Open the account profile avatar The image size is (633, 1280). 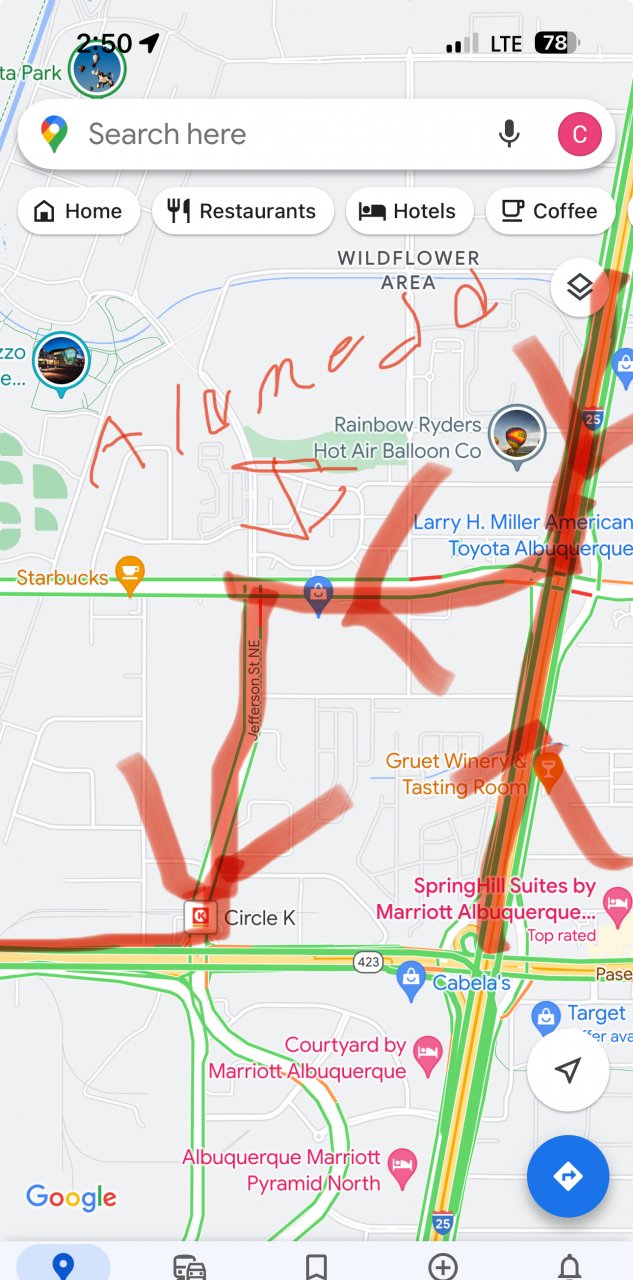tap(579, 134)
